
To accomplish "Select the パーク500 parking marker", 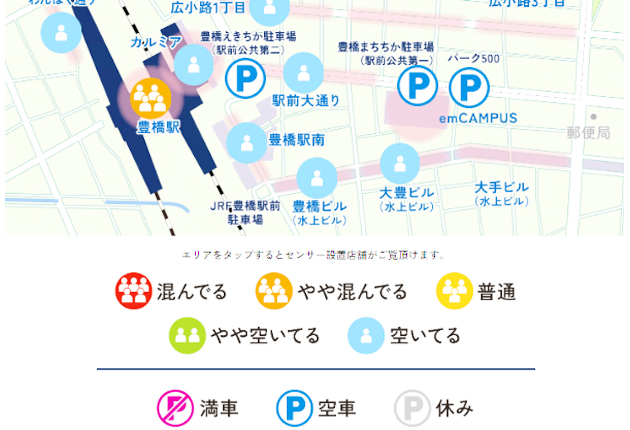I will 469,88.
